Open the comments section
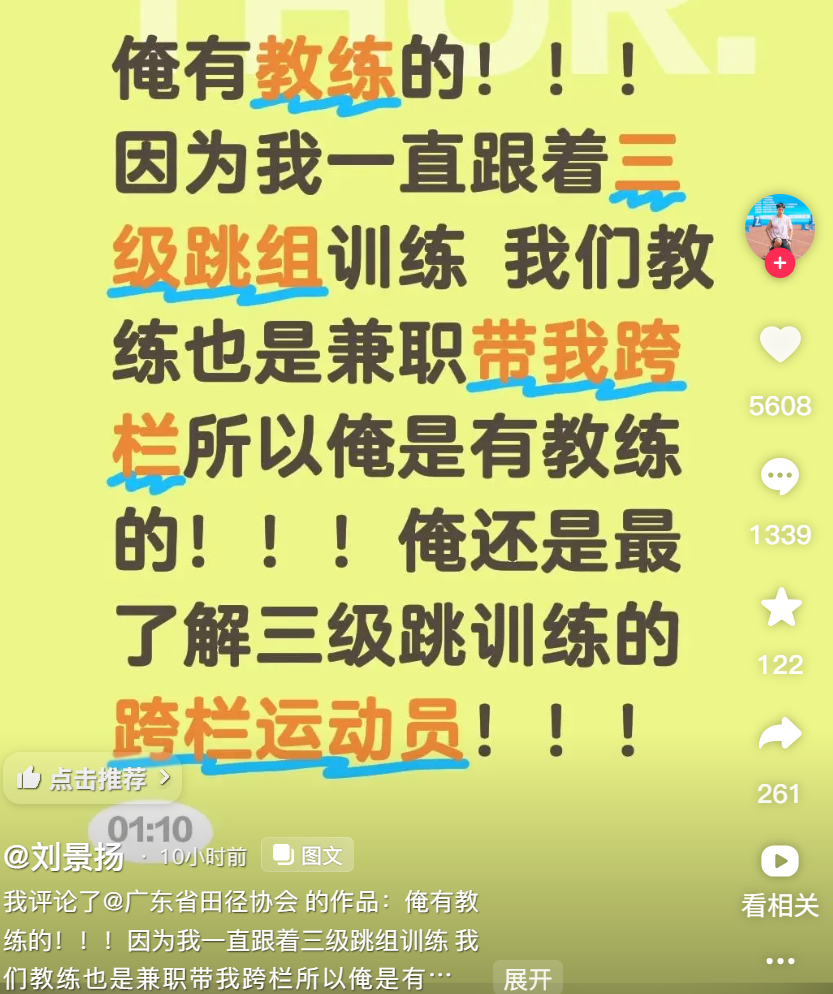Screen dimensions: 833x994 click(780, 476)
